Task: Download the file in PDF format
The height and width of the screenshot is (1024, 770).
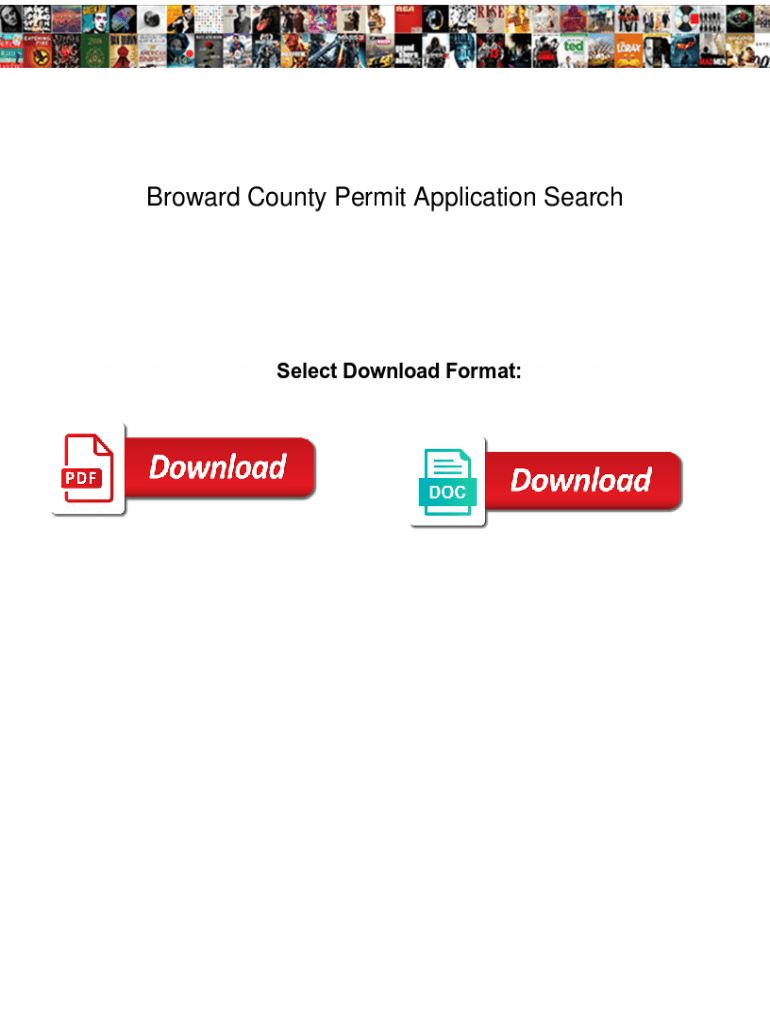Action: point(184,469)
